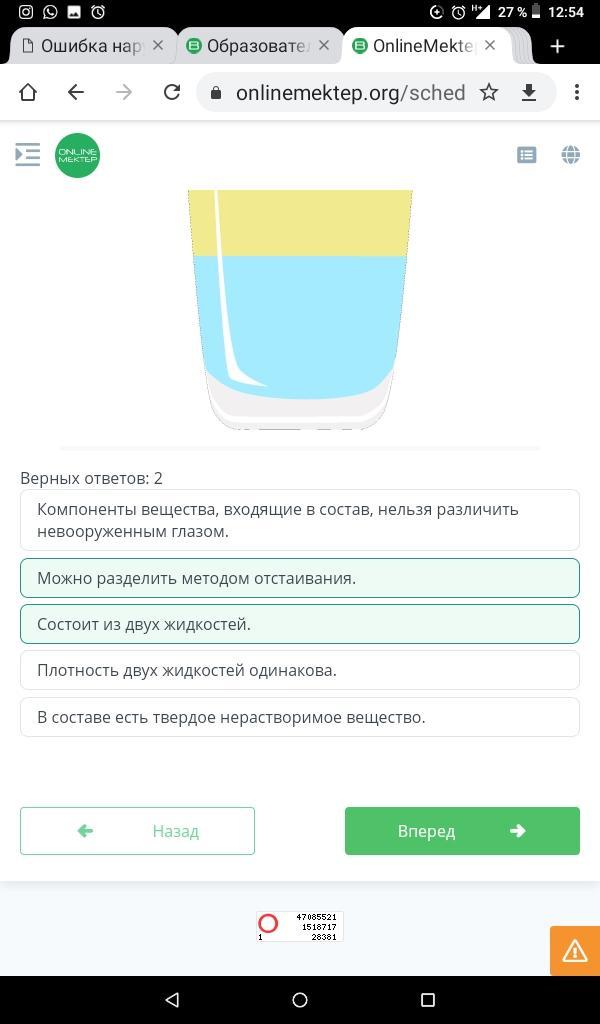Viewport: 600px width, 1024px height.
Task: Go to the Android home screen
Action: coord(300,1000)
